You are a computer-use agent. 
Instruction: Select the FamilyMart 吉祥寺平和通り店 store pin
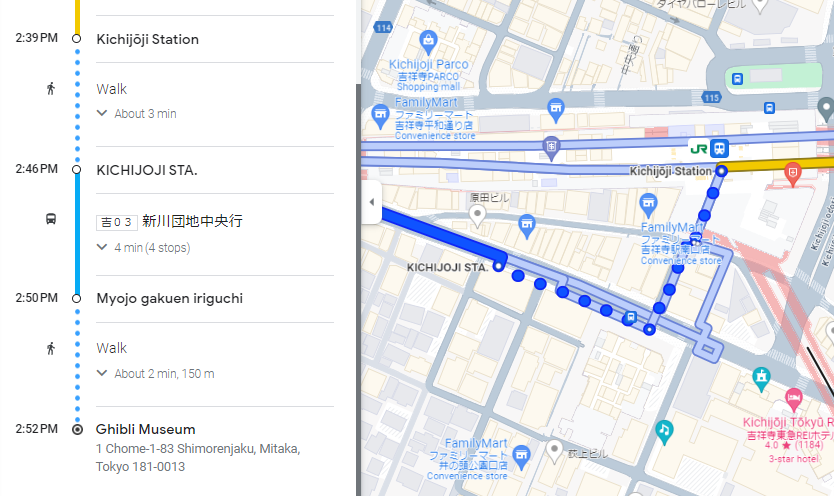(380, 116)
